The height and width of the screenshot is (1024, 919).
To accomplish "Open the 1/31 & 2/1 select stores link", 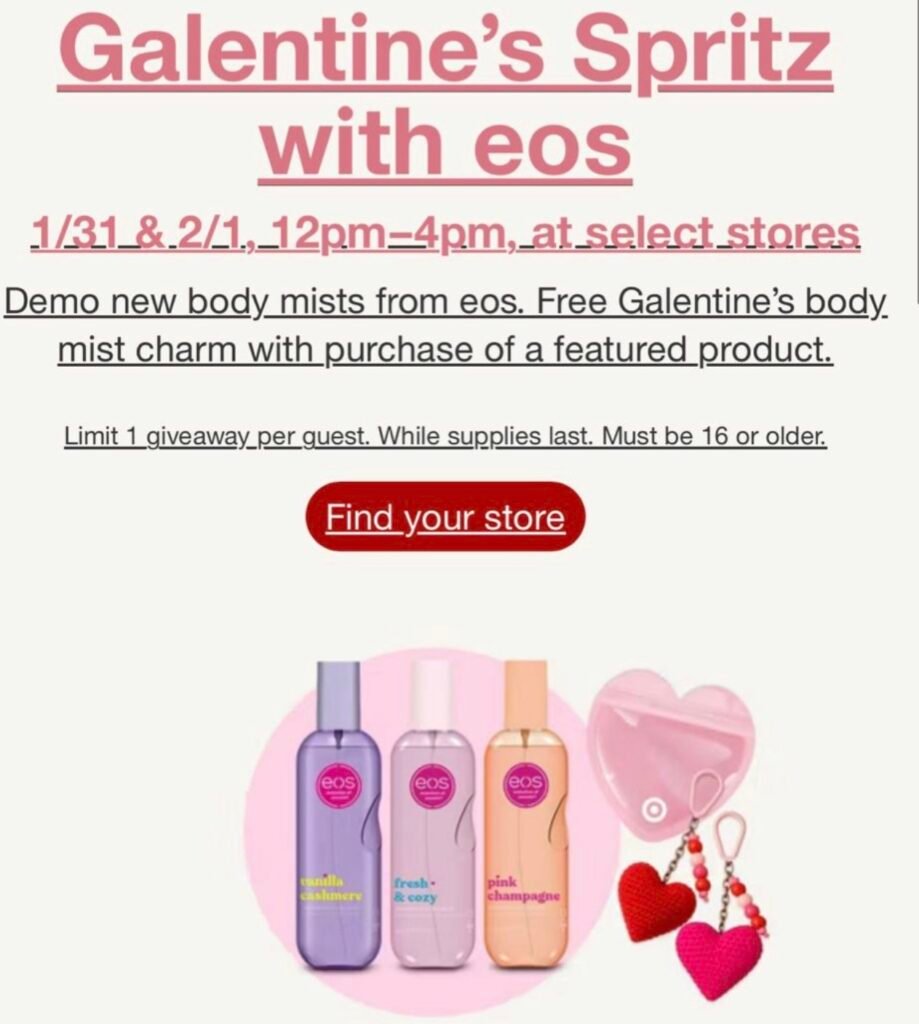I will tap(445, 233).
